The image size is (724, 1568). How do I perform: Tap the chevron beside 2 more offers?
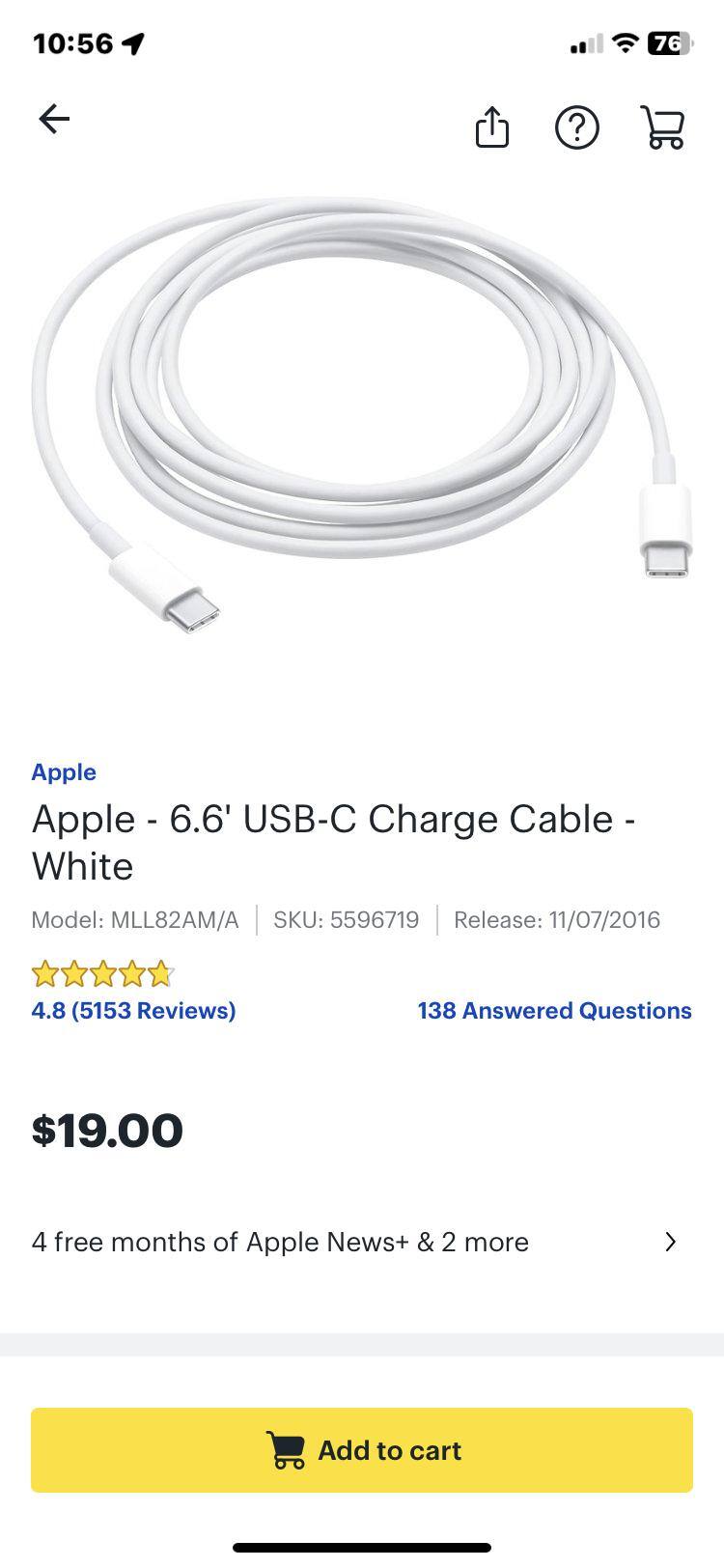tap(671, 1243)
